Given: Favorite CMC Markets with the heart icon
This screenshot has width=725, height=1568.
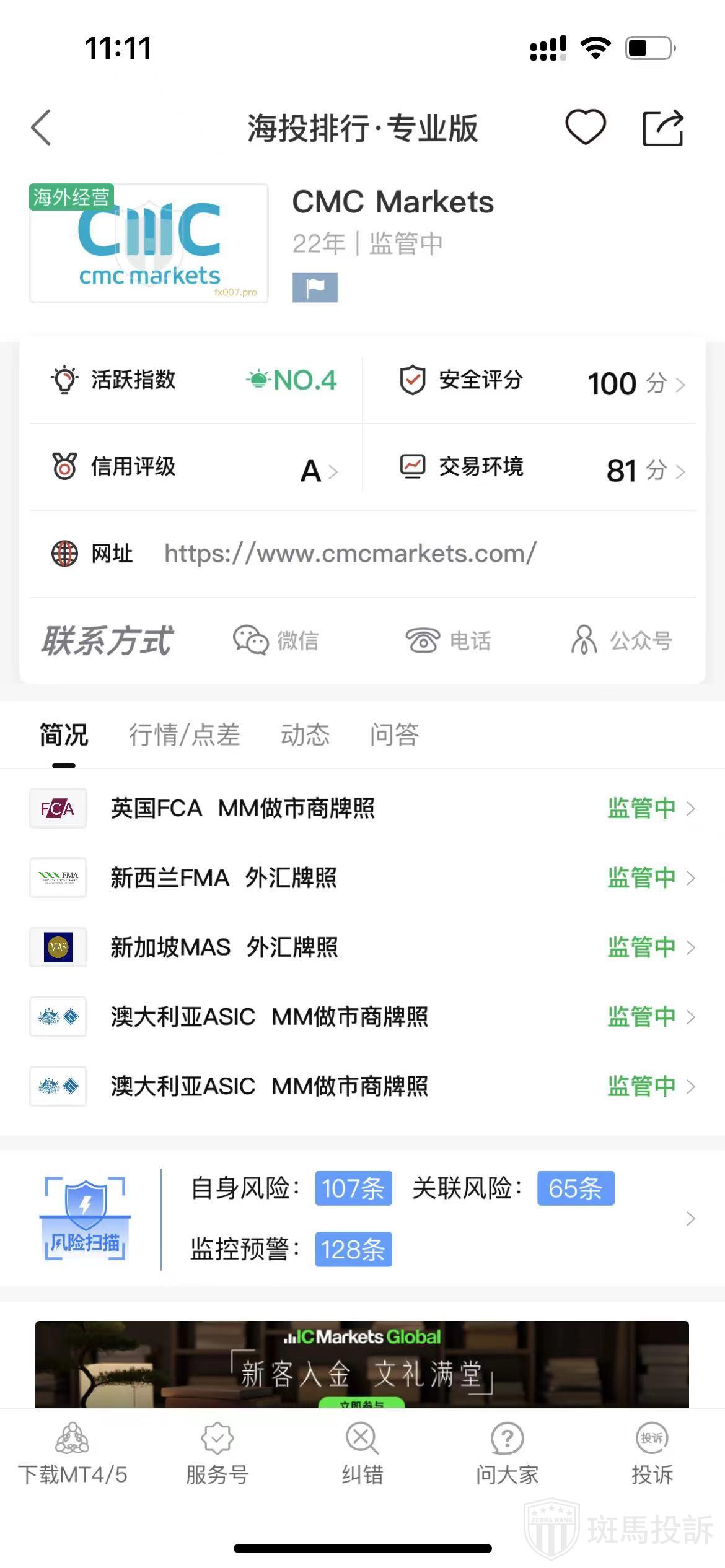Looking at the screenshot, I should click(585, 127).
